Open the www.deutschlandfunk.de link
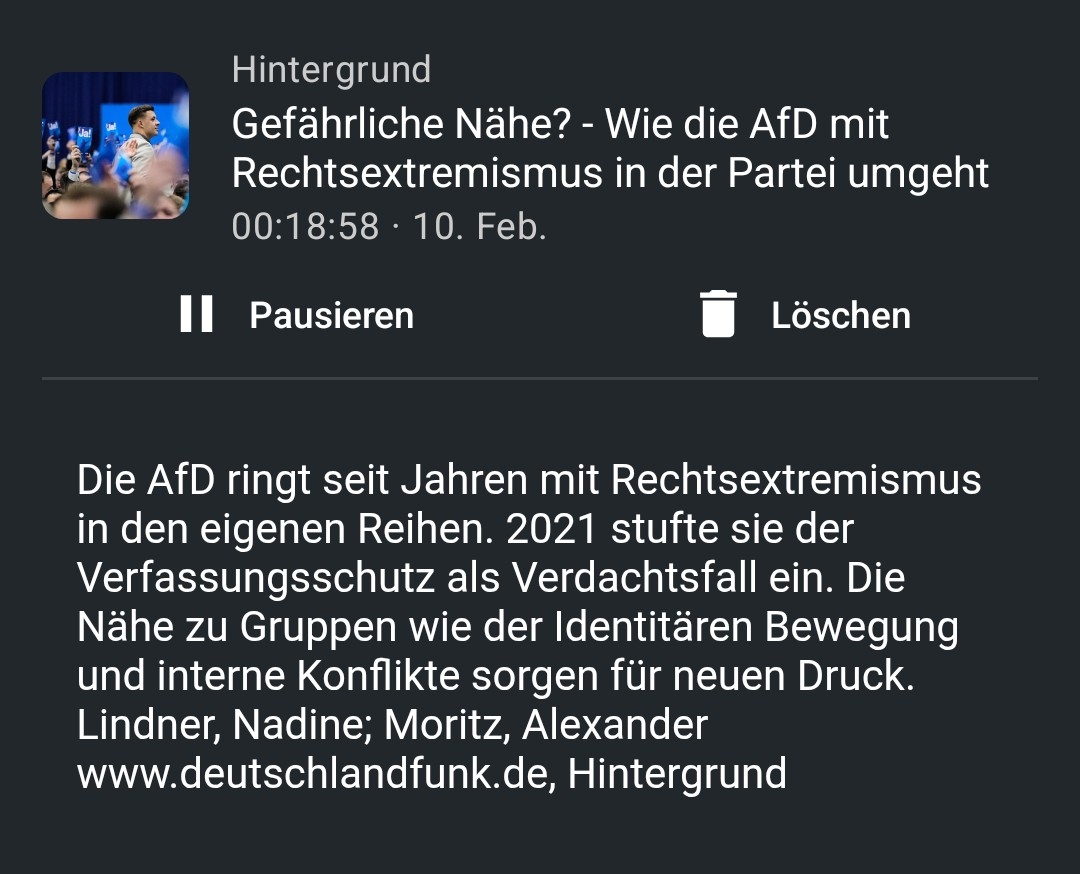Viewport: 1080px width, 874px height. (x=312, y=774)
